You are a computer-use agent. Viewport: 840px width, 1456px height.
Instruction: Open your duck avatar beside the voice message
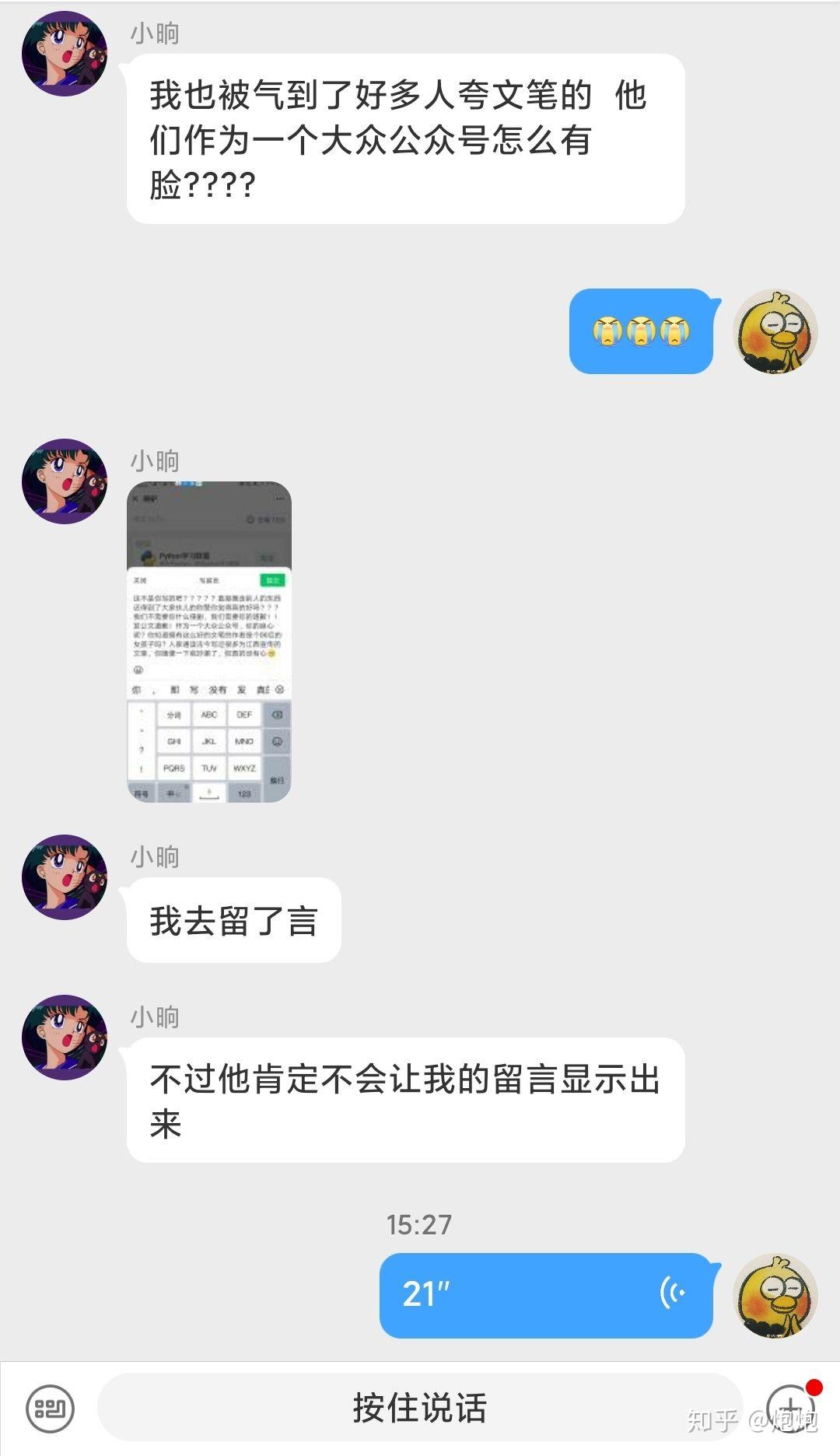(775, 1296)
